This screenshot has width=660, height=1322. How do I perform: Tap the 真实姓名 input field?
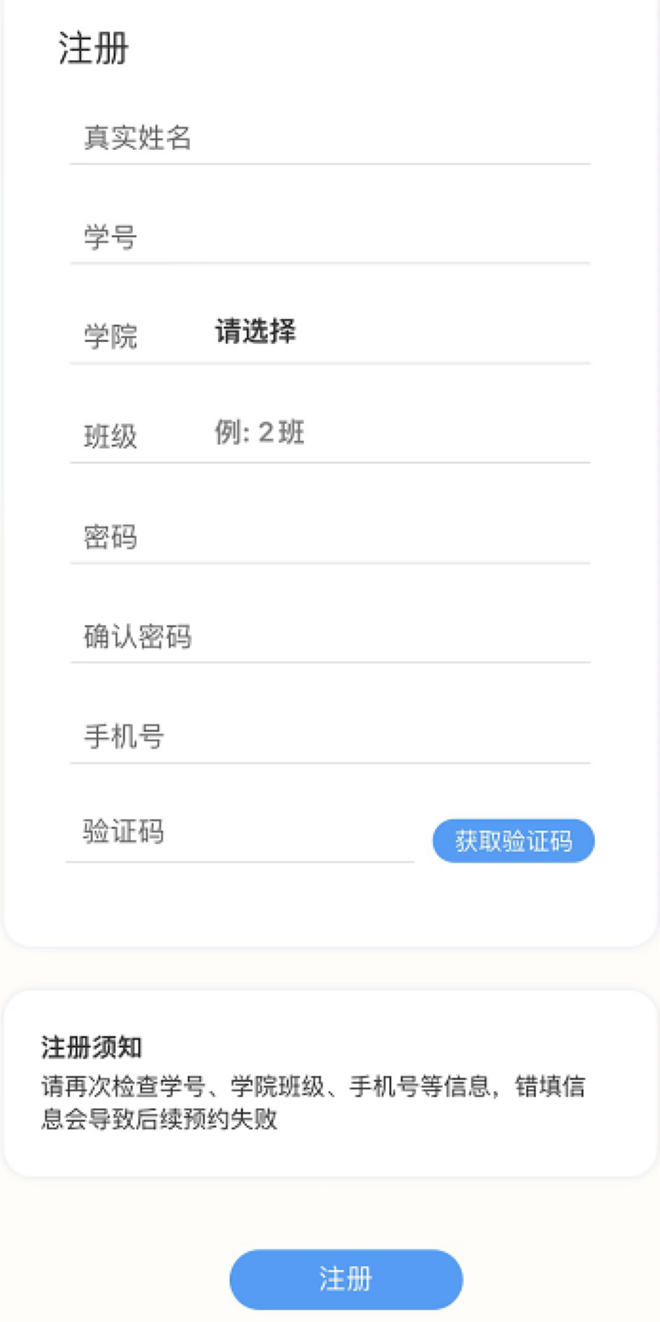[x=330, y=138]
